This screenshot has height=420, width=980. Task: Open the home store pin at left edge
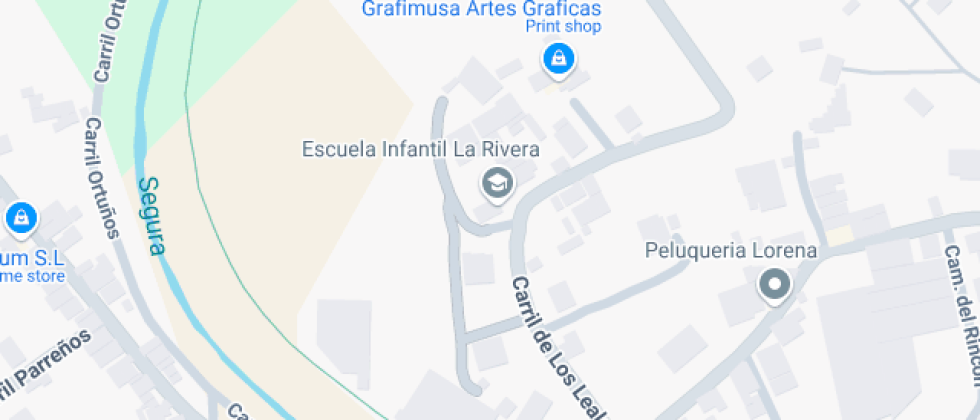click(x=20, y=216)
